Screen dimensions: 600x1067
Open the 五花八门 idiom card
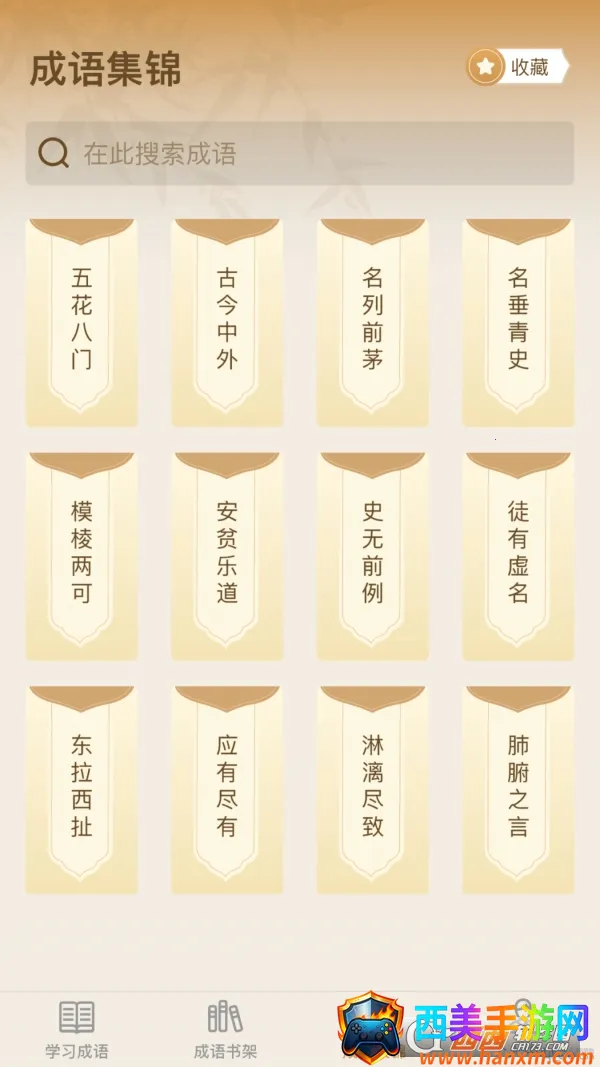coord(82,322)
